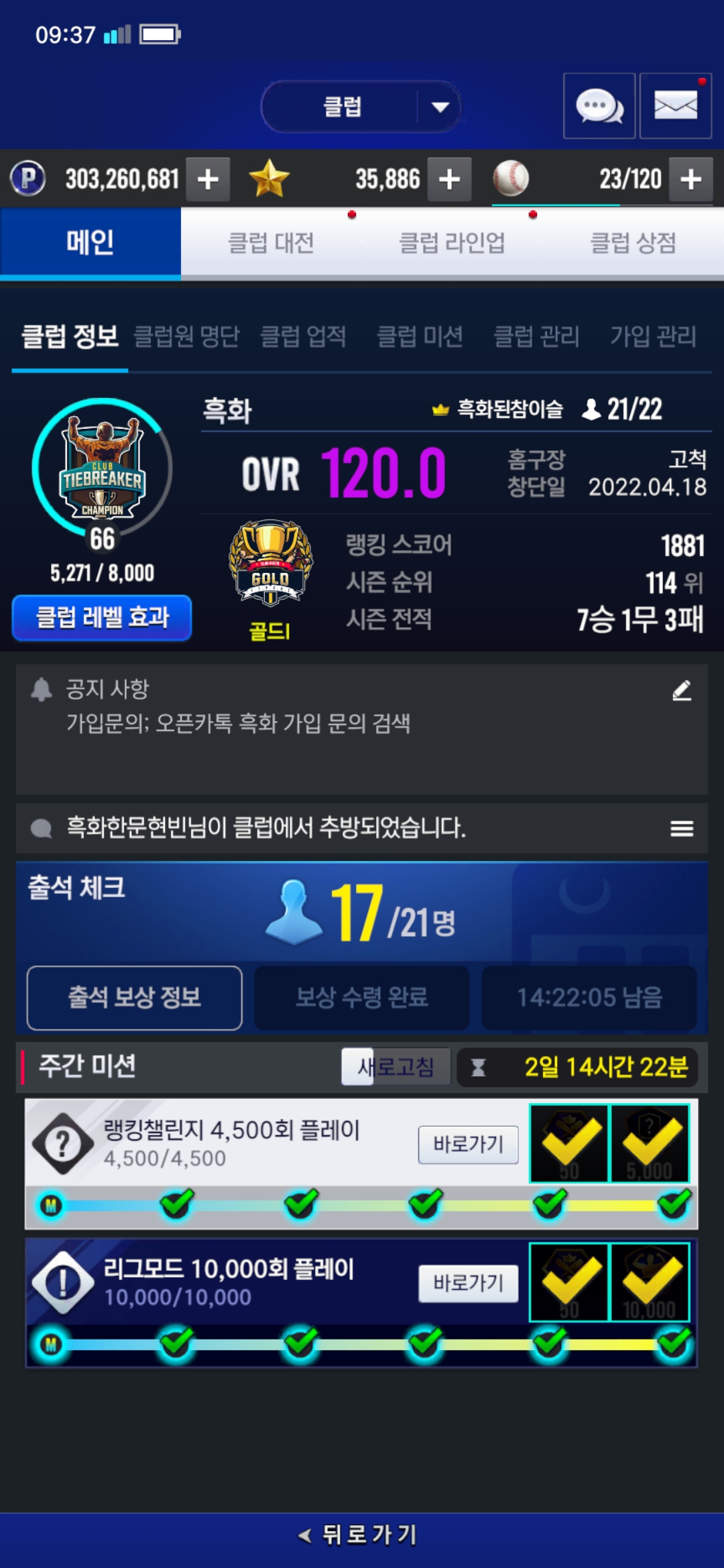This screenshot has width=724, height=1568.
Task: Open the 클럽 dropdown selector
Action: (361, 107)
